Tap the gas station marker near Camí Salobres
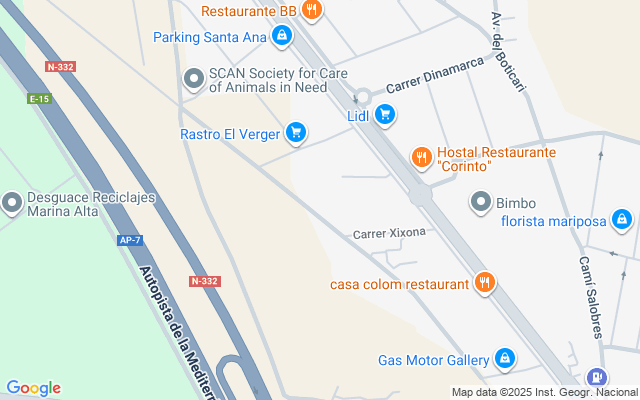Viewport: 640px width, 400px height. 597,378
